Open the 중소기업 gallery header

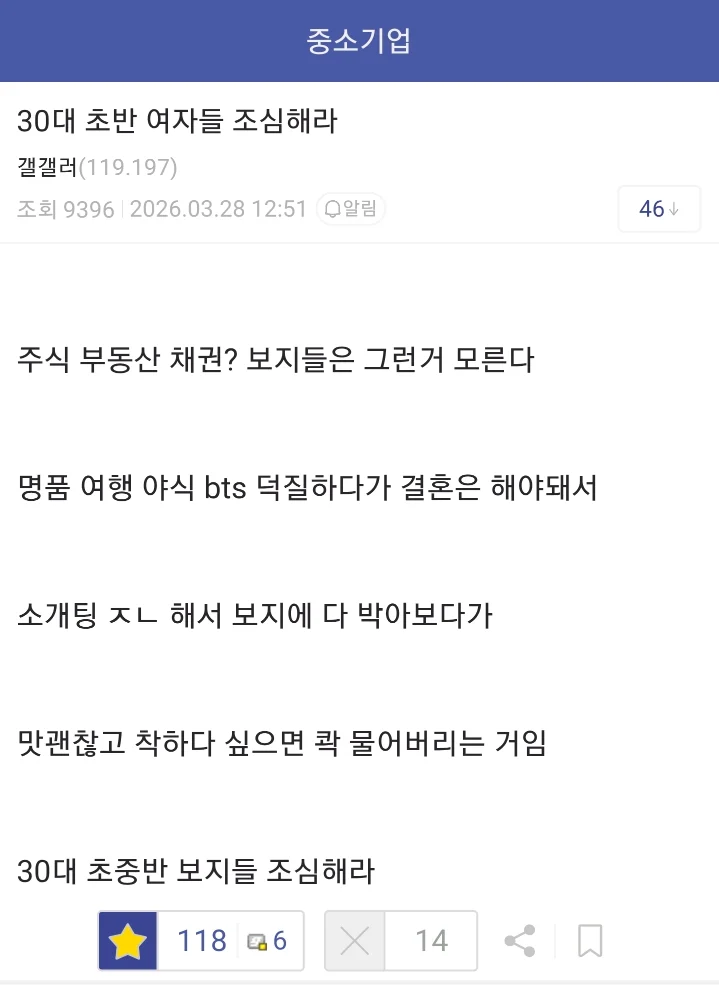pyautogui.click(x=359, y=41)
